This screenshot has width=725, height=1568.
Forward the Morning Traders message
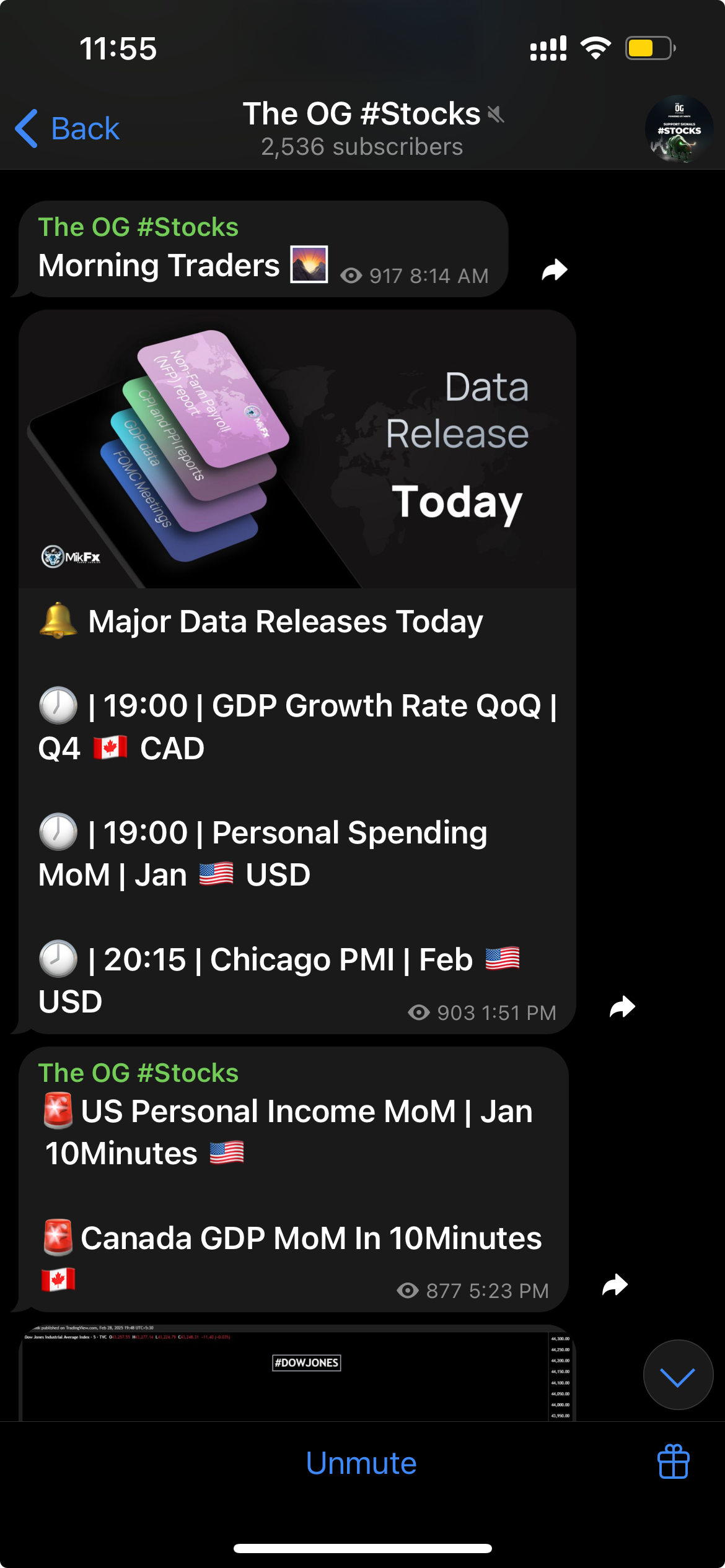point(555,270)
